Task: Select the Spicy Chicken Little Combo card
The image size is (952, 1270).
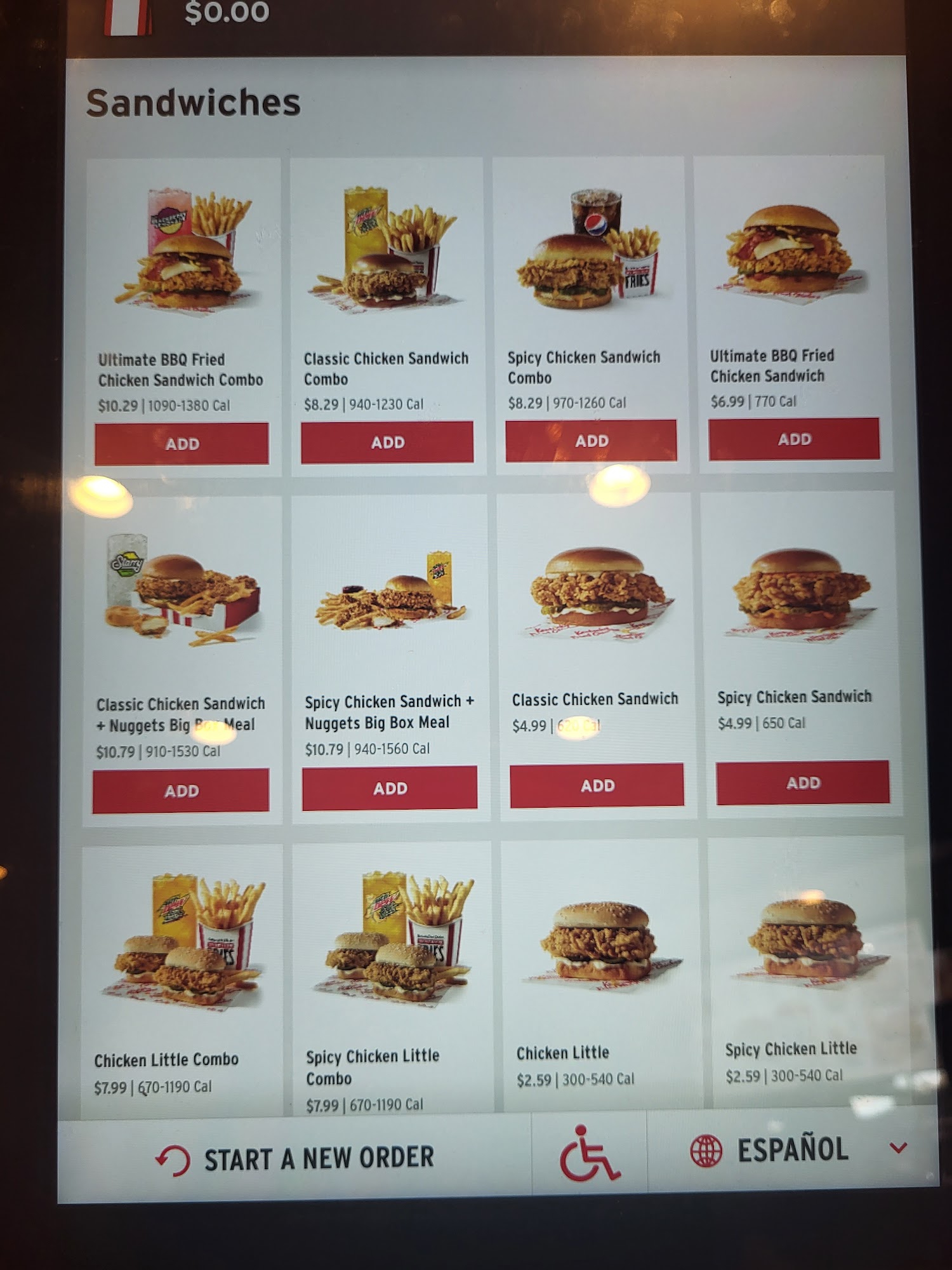Action: pyautogui.click(x=392, y=978)
